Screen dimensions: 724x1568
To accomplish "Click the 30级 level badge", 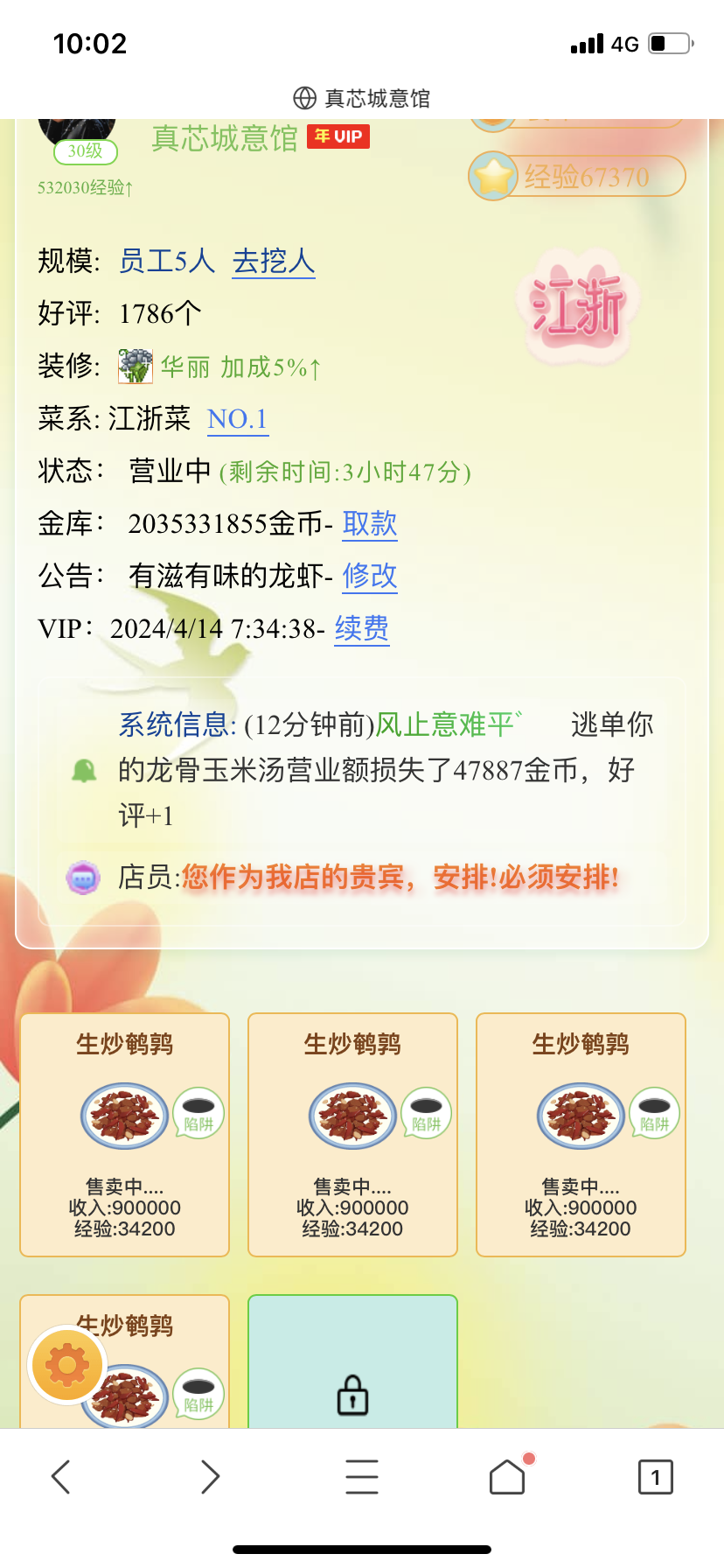I will pos(84,152).
